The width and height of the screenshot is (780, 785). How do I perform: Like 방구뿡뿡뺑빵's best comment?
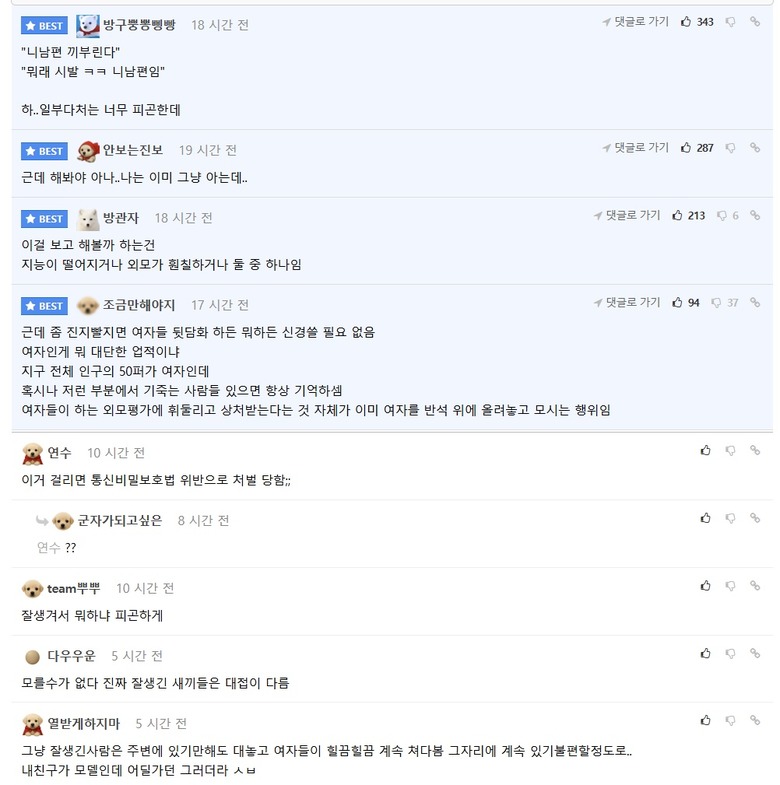686,21
